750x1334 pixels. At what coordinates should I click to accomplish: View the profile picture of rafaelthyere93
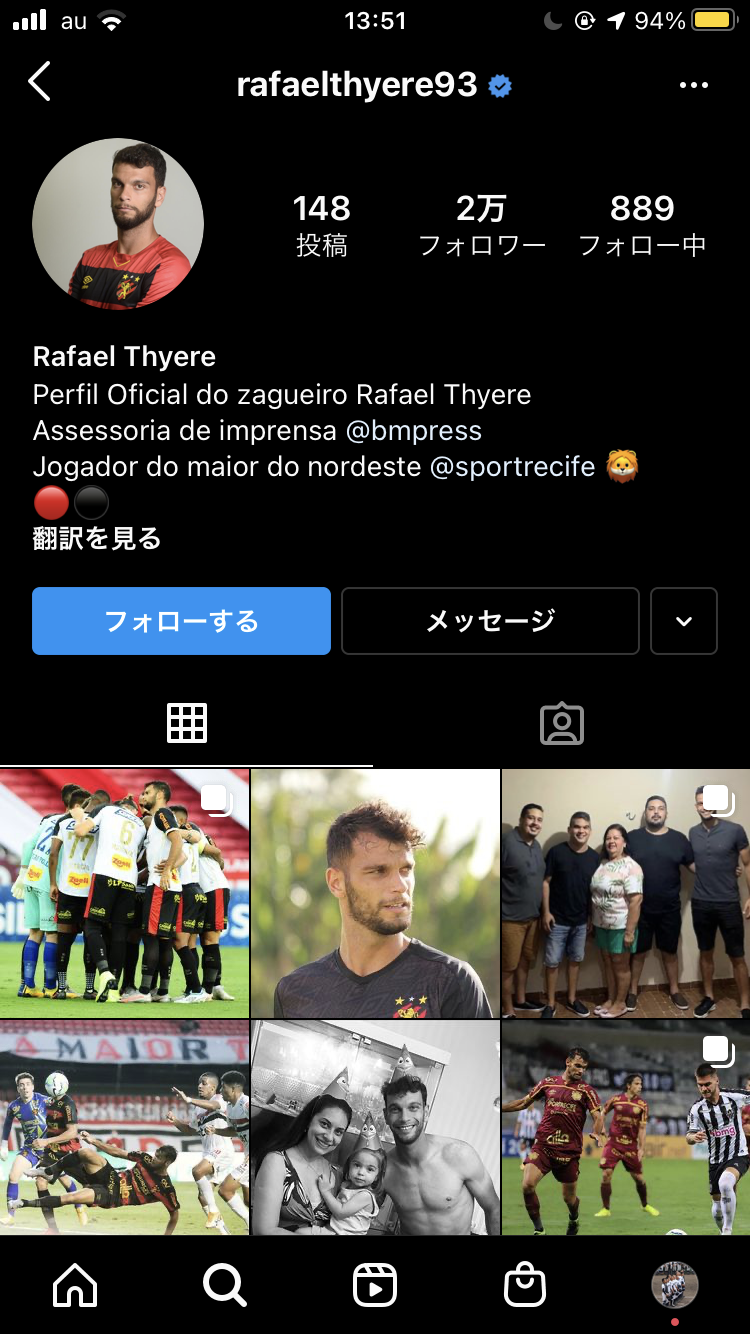point(118,224)
